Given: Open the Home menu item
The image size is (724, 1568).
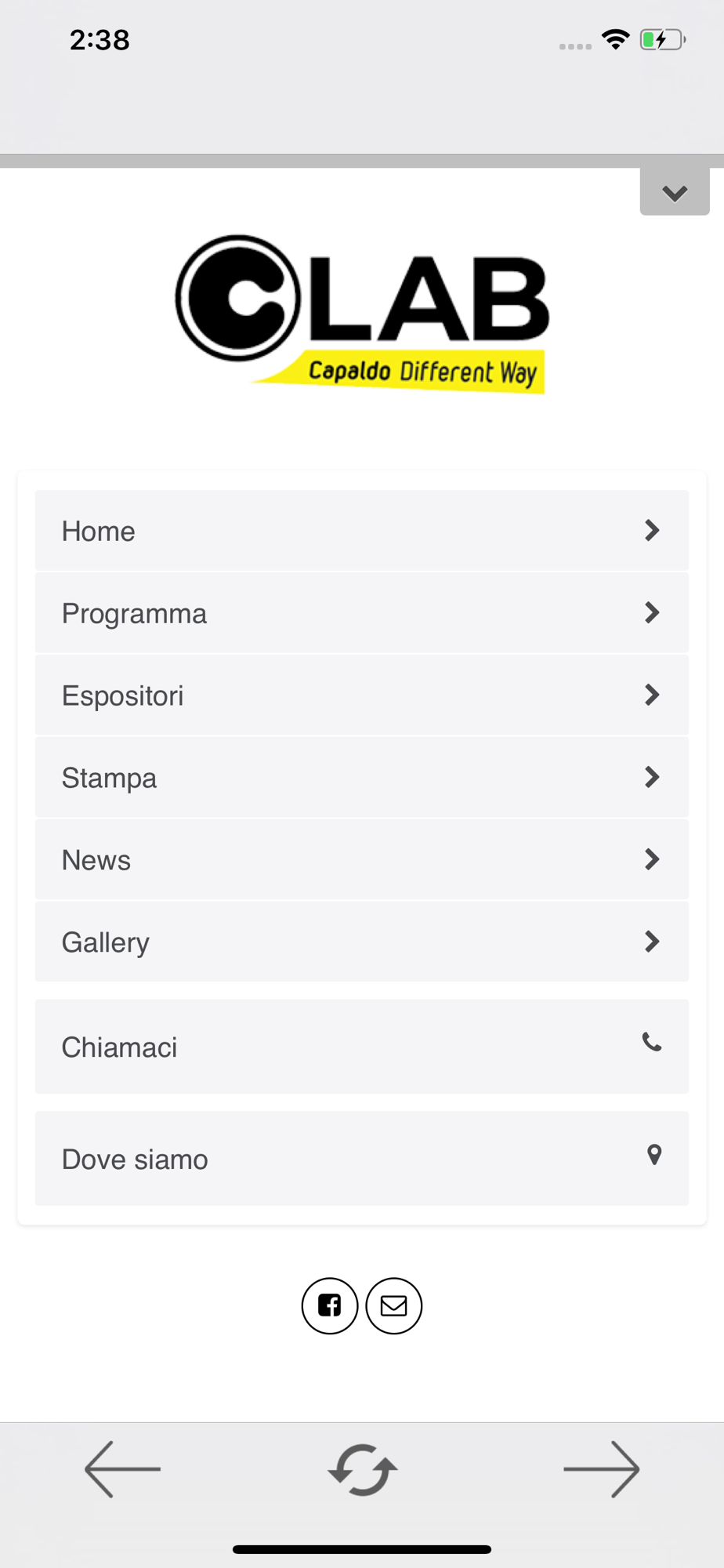Looking at the screenshot, I should tap(362, 531).
